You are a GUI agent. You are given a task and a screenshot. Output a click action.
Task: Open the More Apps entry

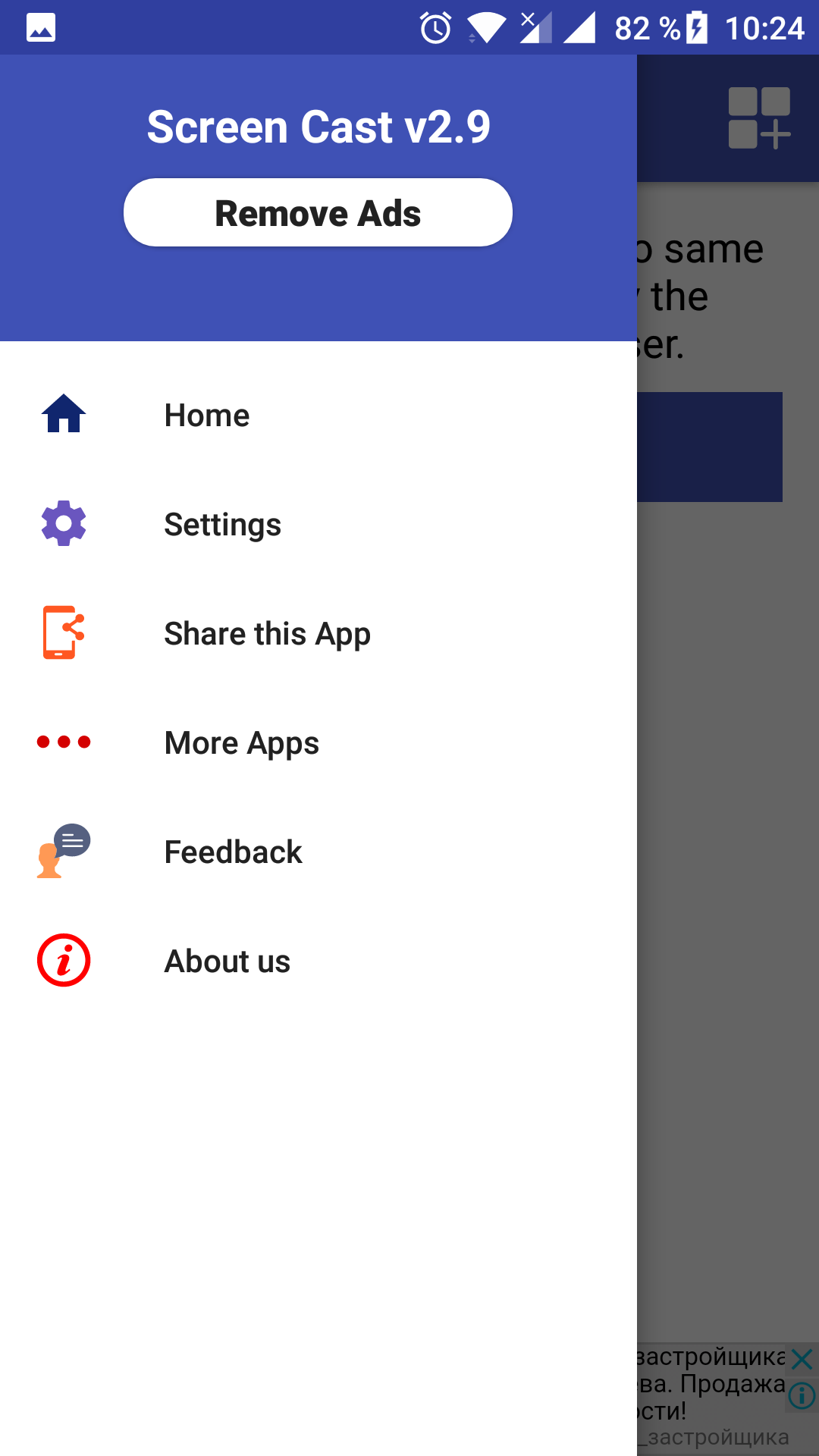coord(318,742)
